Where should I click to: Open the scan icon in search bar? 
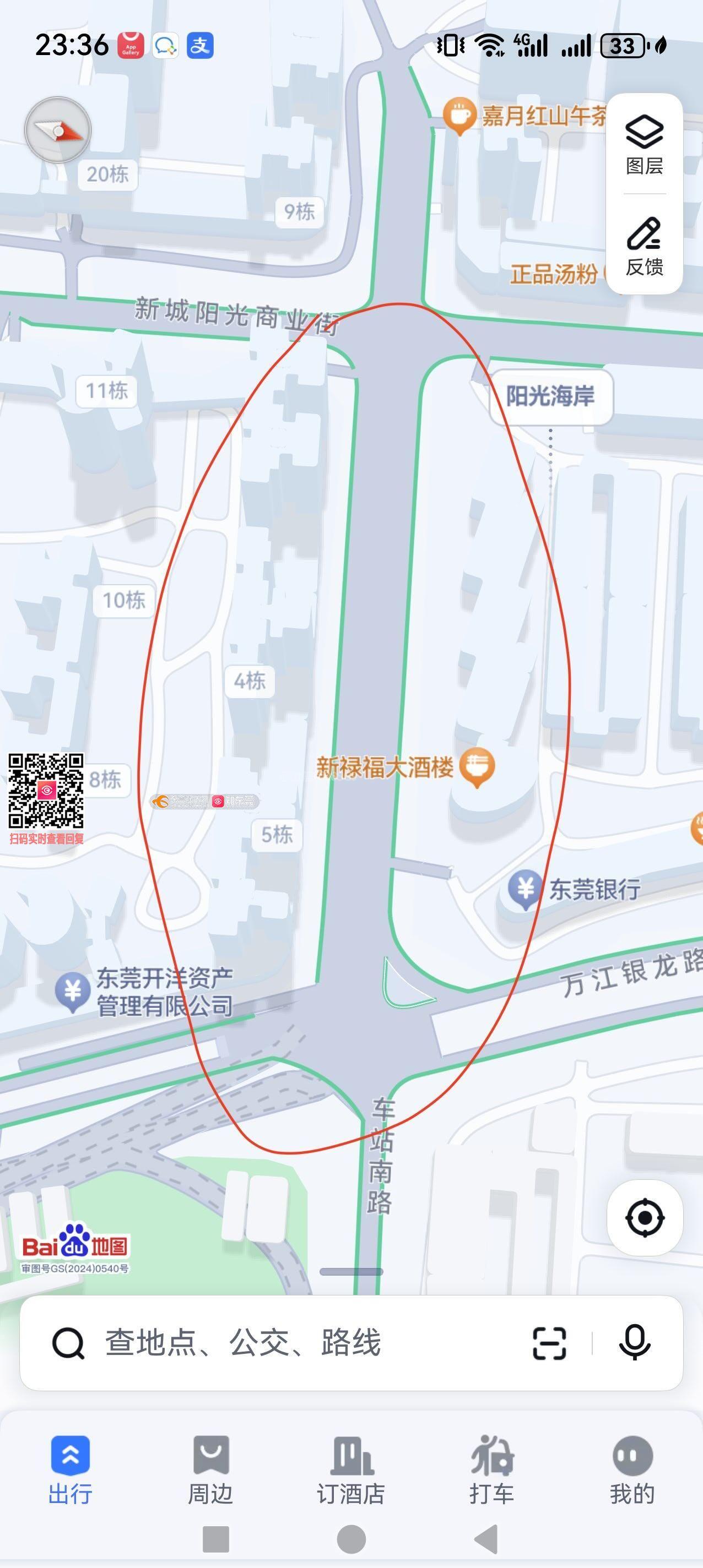click(549, 1343)
